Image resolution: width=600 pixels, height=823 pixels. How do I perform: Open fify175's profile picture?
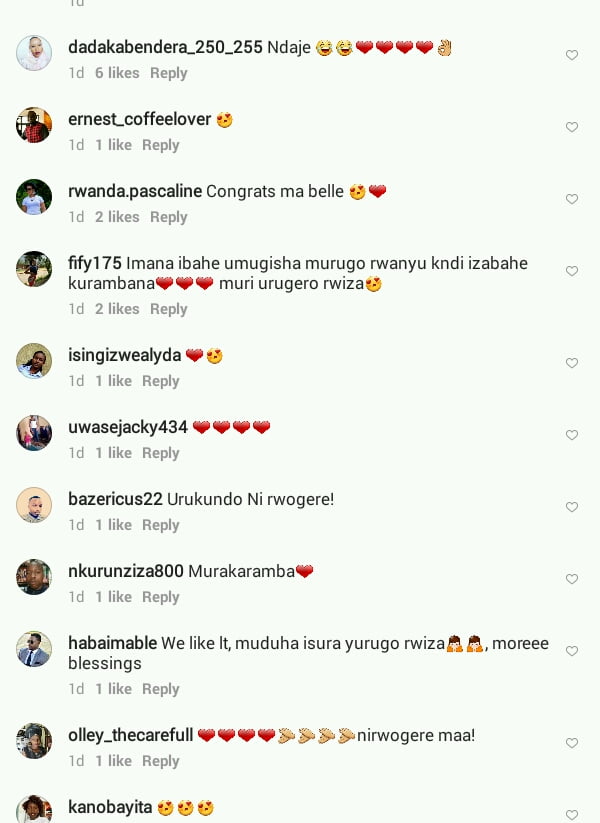click(34, 269)
